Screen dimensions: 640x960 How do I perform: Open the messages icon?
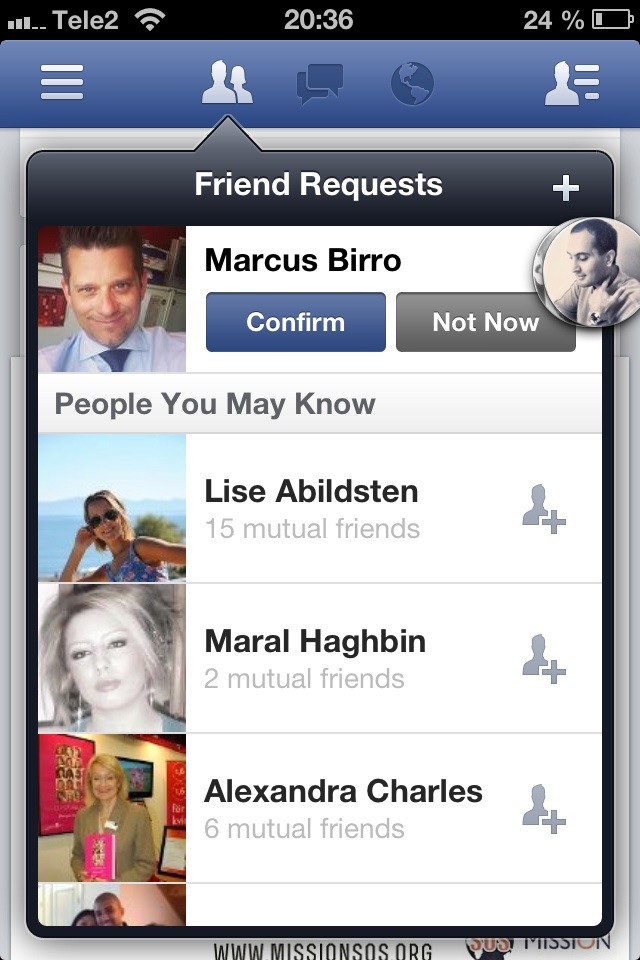pyautogui.click(x=320, y=84)
